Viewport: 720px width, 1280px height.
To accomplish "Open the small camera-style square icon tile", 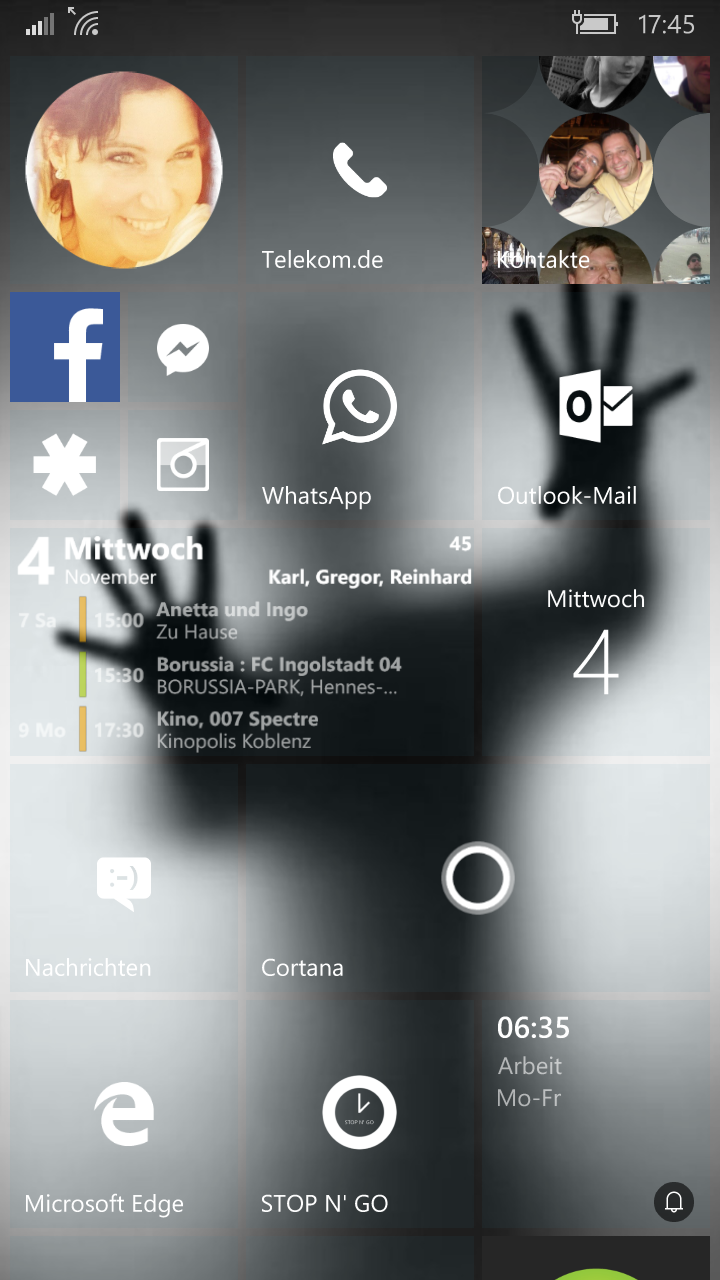I will point(183,465).
